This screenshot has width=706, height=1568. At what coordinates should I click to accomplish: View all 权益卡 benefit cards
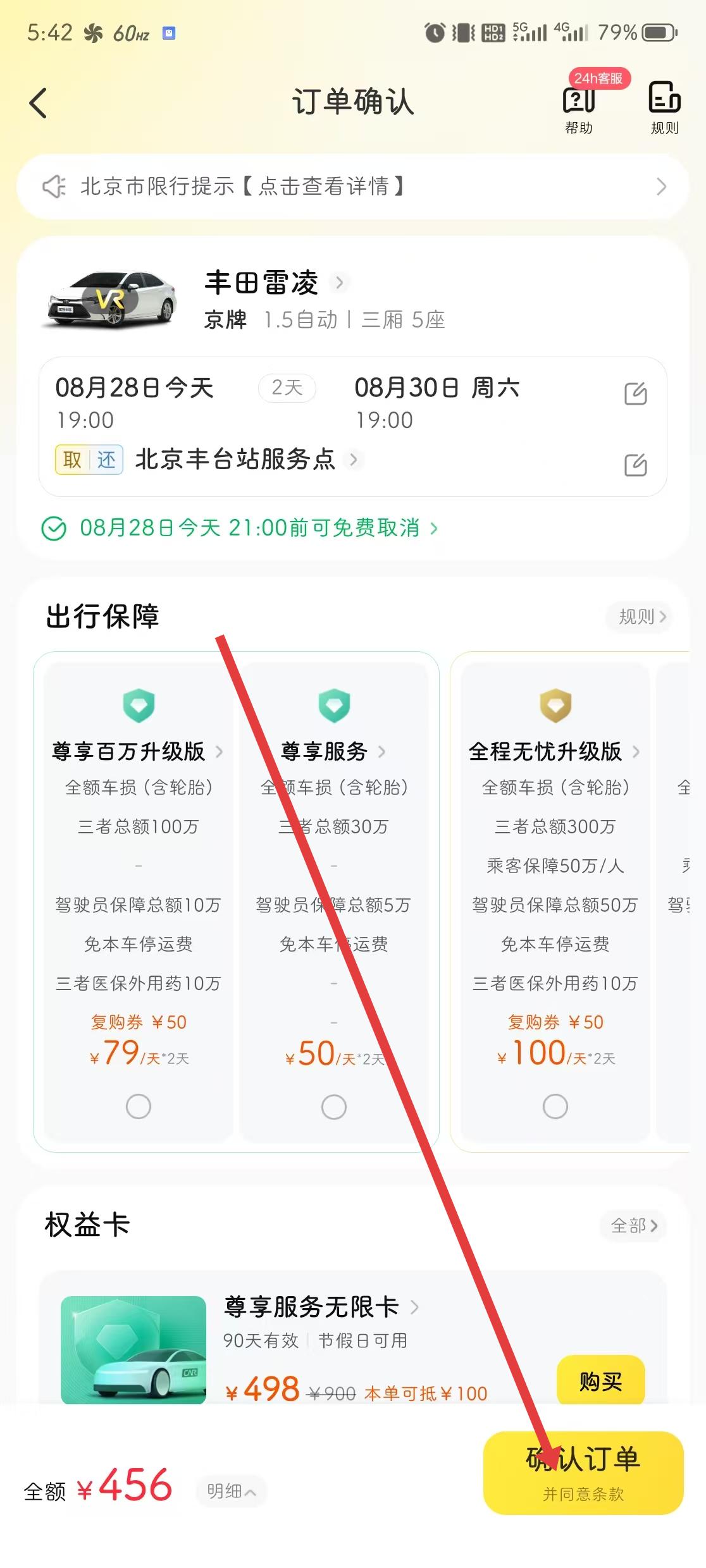(x=634, y=1226)
